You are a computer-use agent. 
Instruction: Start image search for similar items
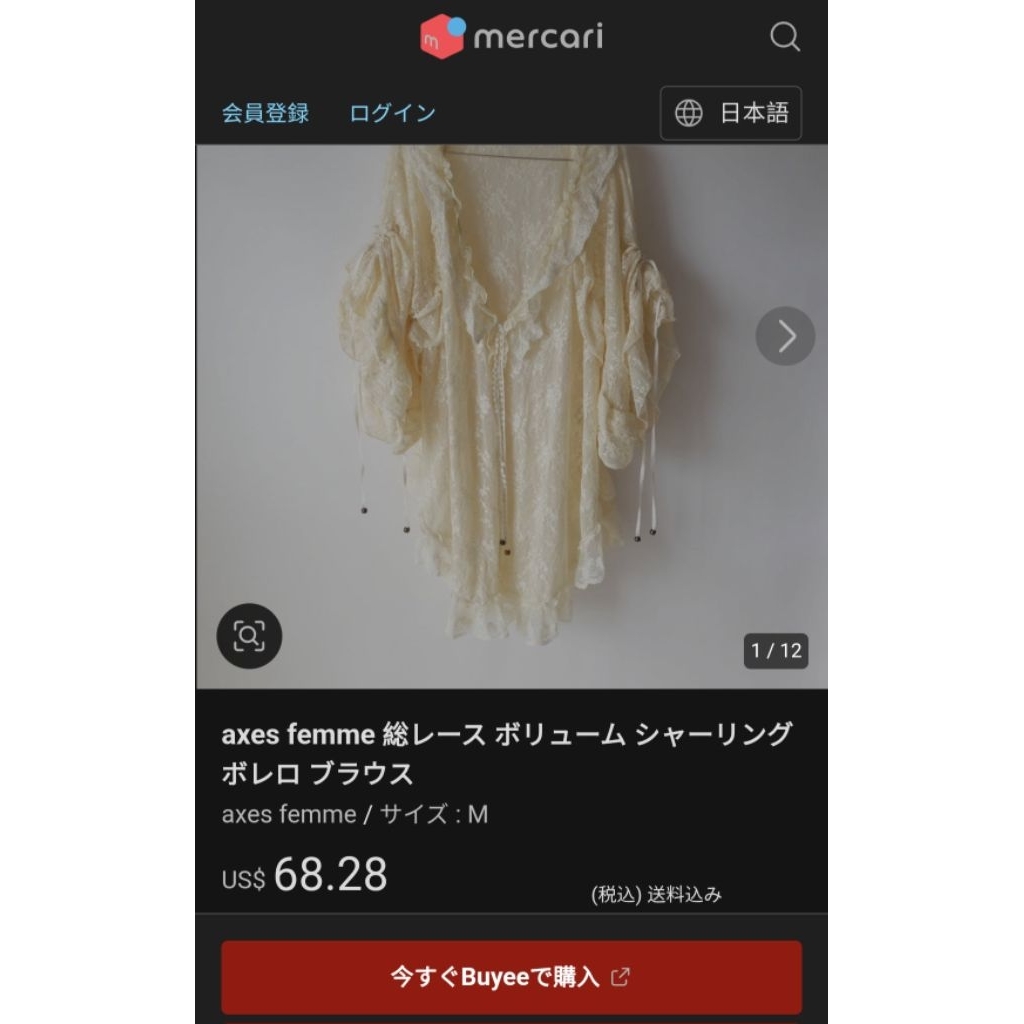point(249,636)
